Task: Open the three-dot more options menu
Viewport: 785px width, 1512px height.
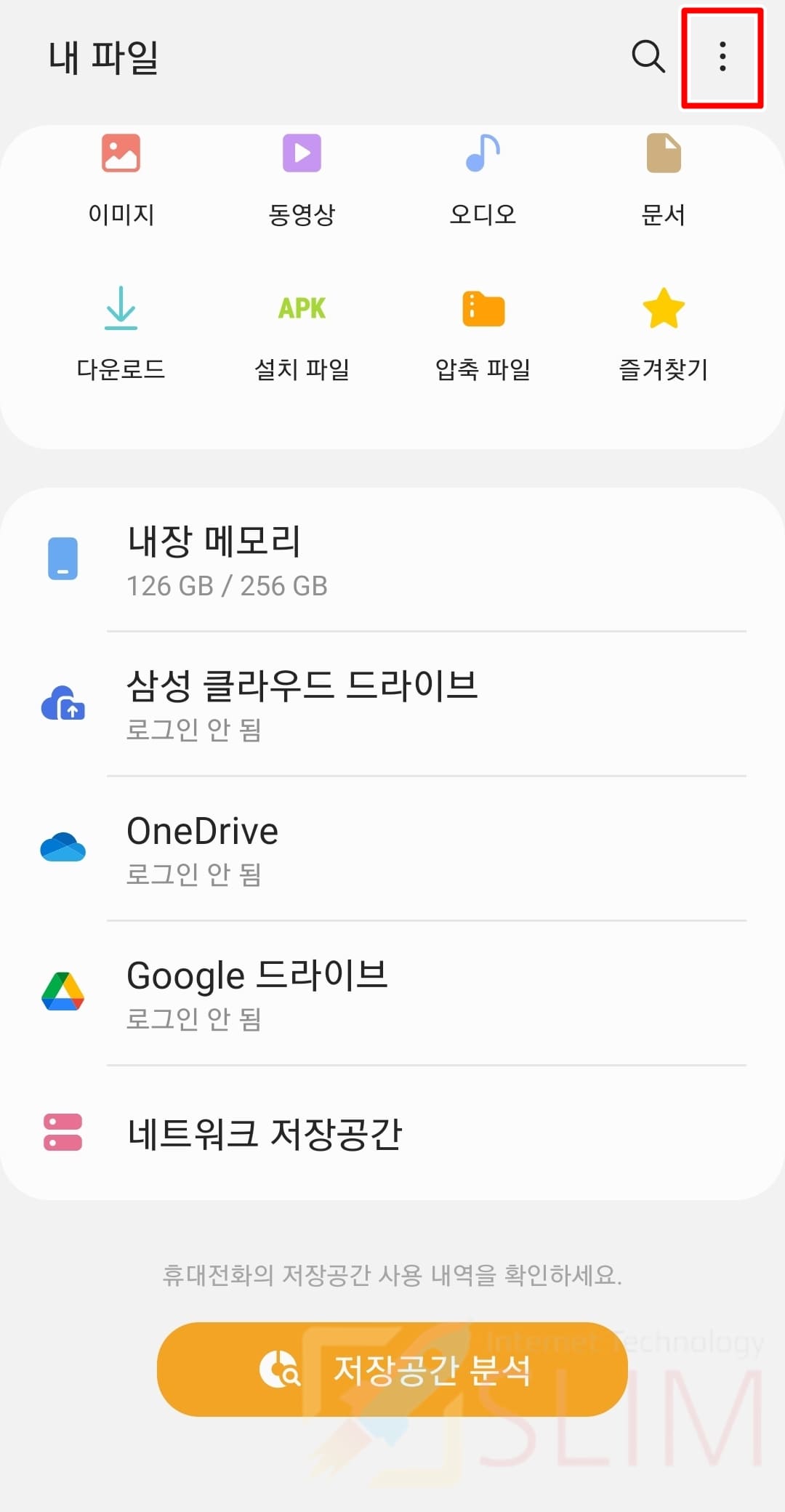Action: pos(722,57)
